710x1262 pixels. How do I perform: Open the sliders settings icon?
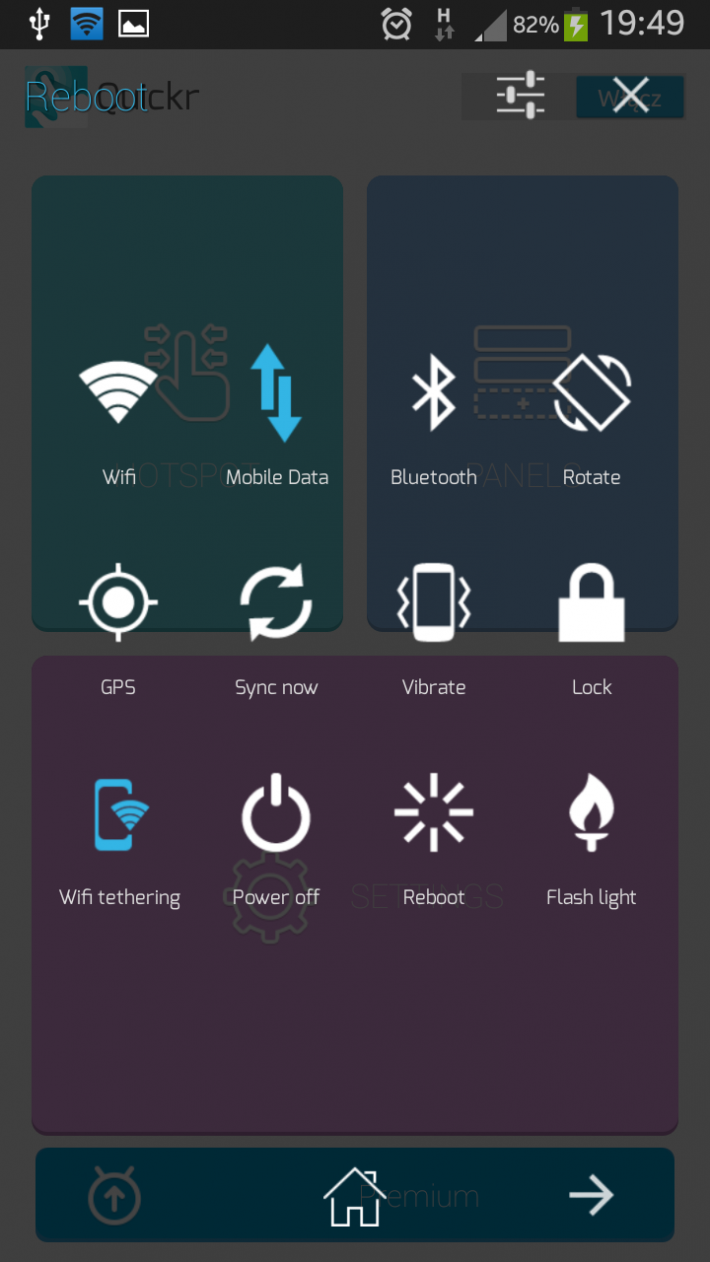(520, 96)
